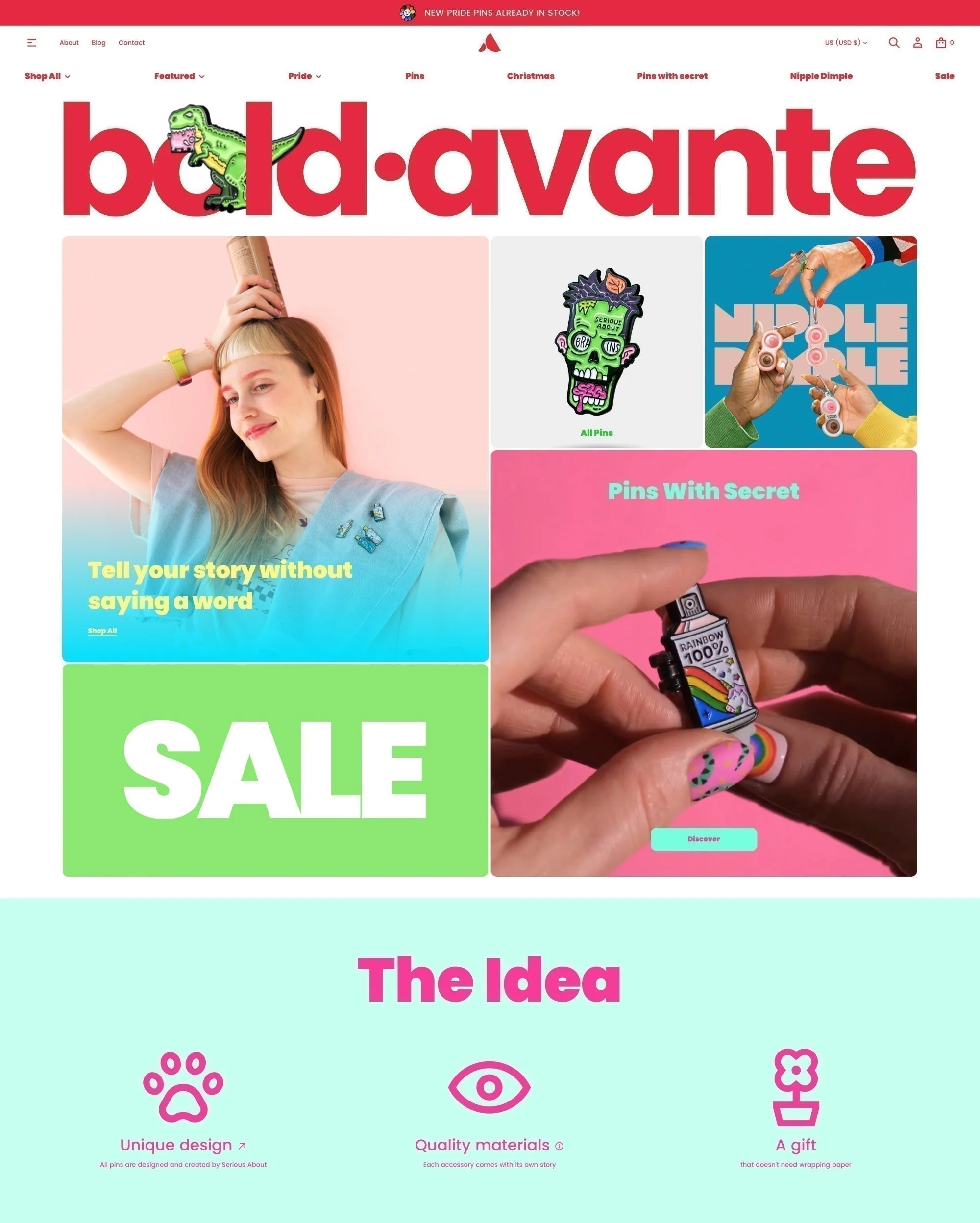Open Pins with secret in navigation
The image size is (980, 1223).
click(672, 76)
